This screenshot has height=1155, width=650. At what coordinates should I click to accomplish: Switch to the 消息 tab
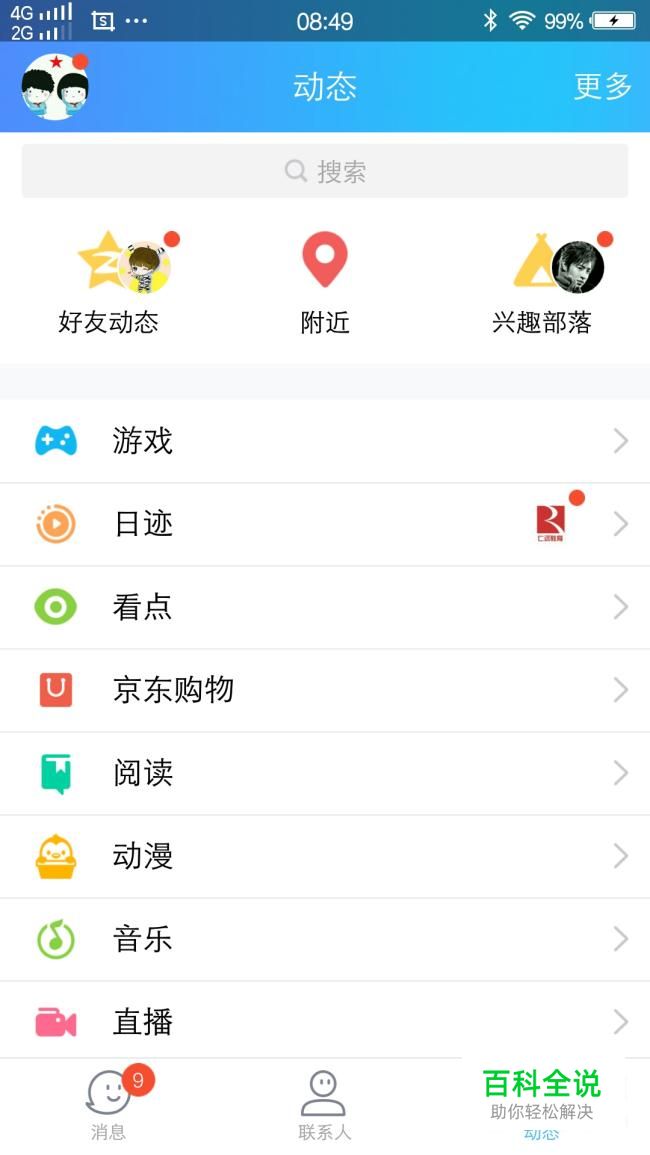click(108, 1106)
